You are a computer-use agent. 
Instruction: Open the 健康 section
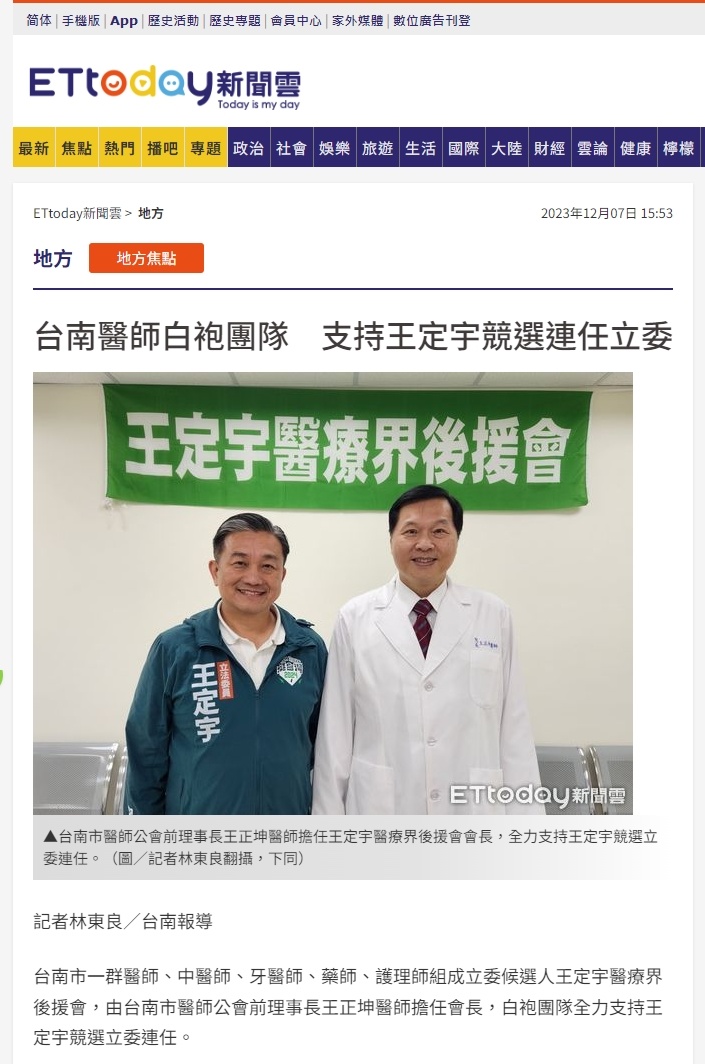pyautogui.click(x=635, y=148)
